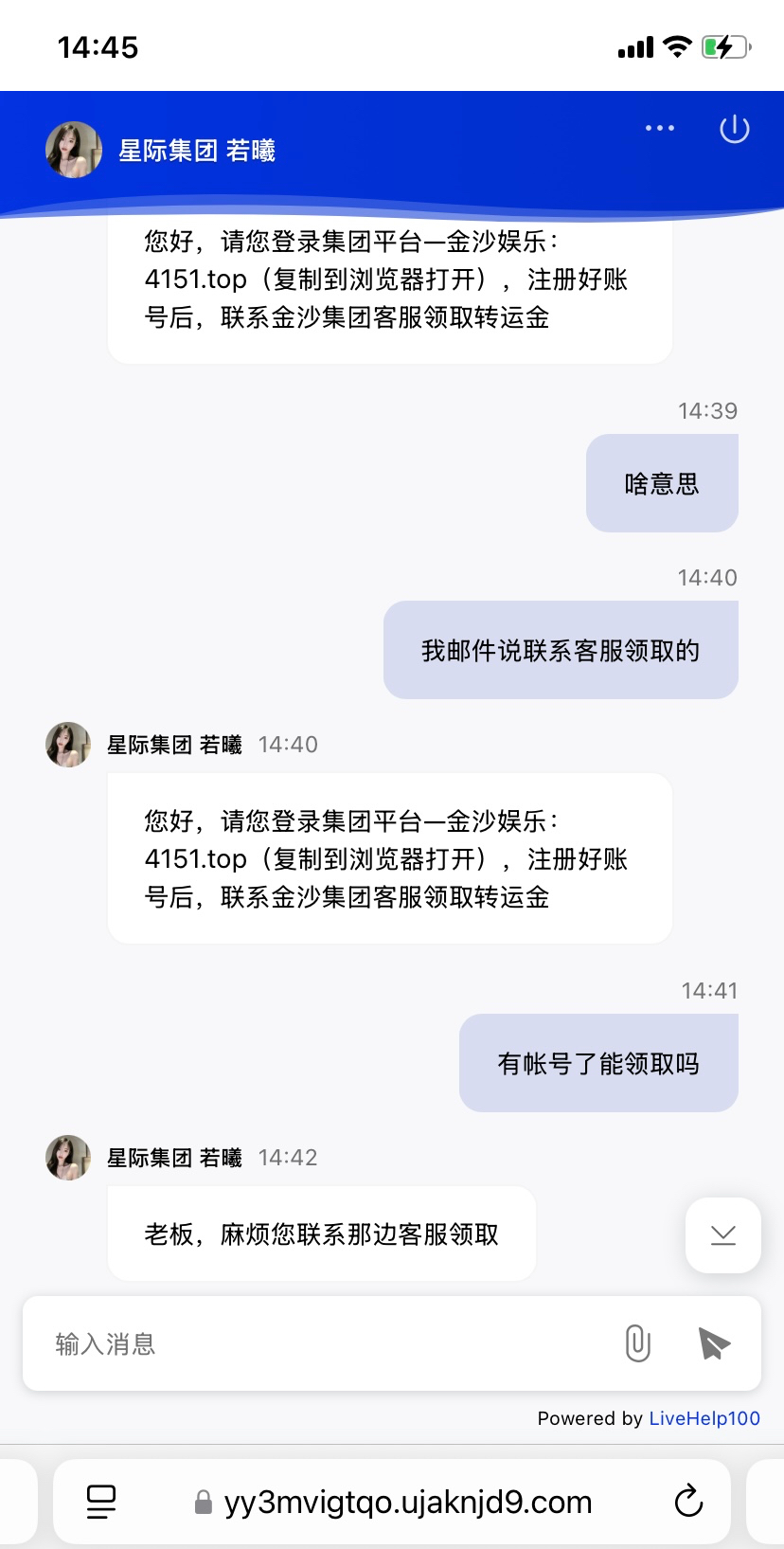Image resolution: width=784 pixels, height=1549 pixels.
Task: Open the browser page settings menu
Action: click(101, 1502)
